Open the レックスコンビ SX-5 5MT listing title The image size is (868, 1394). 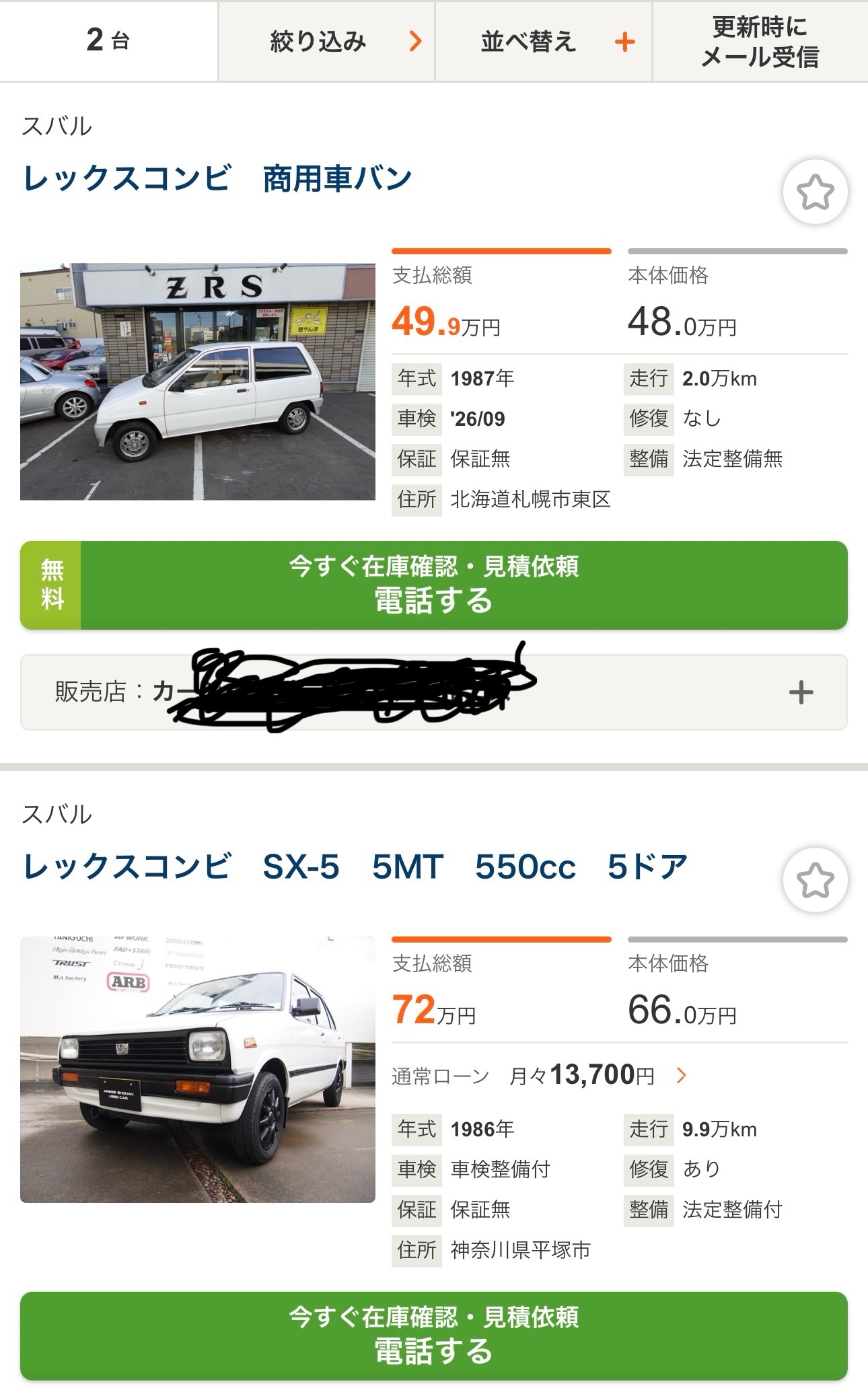click(x=355, y=867)
